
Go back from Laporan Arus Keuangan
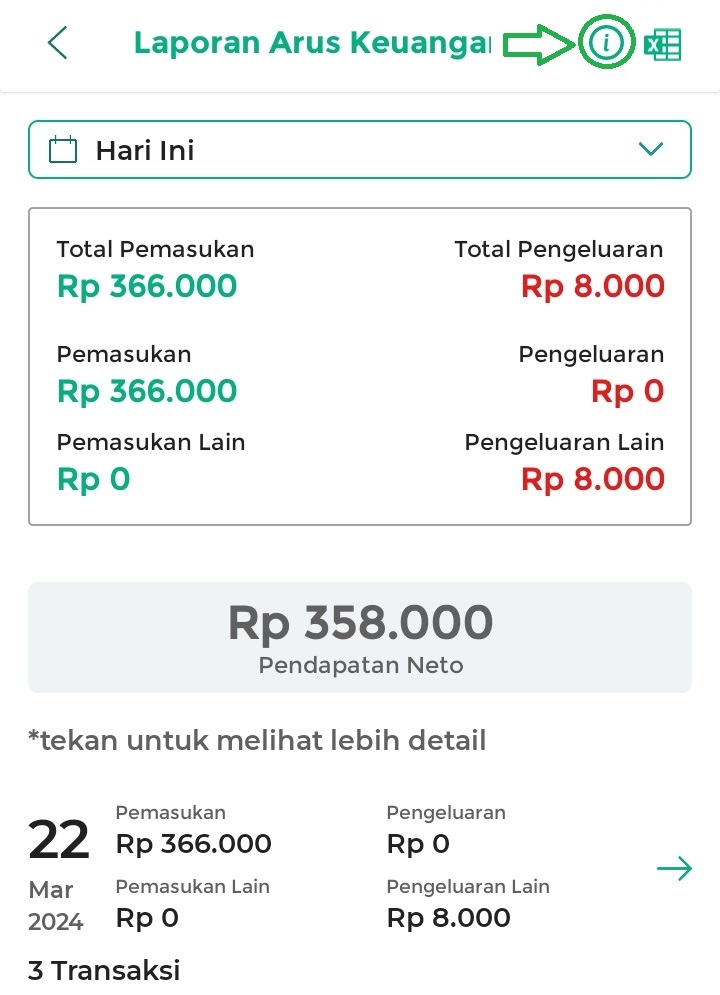click(x=58, y=43)
